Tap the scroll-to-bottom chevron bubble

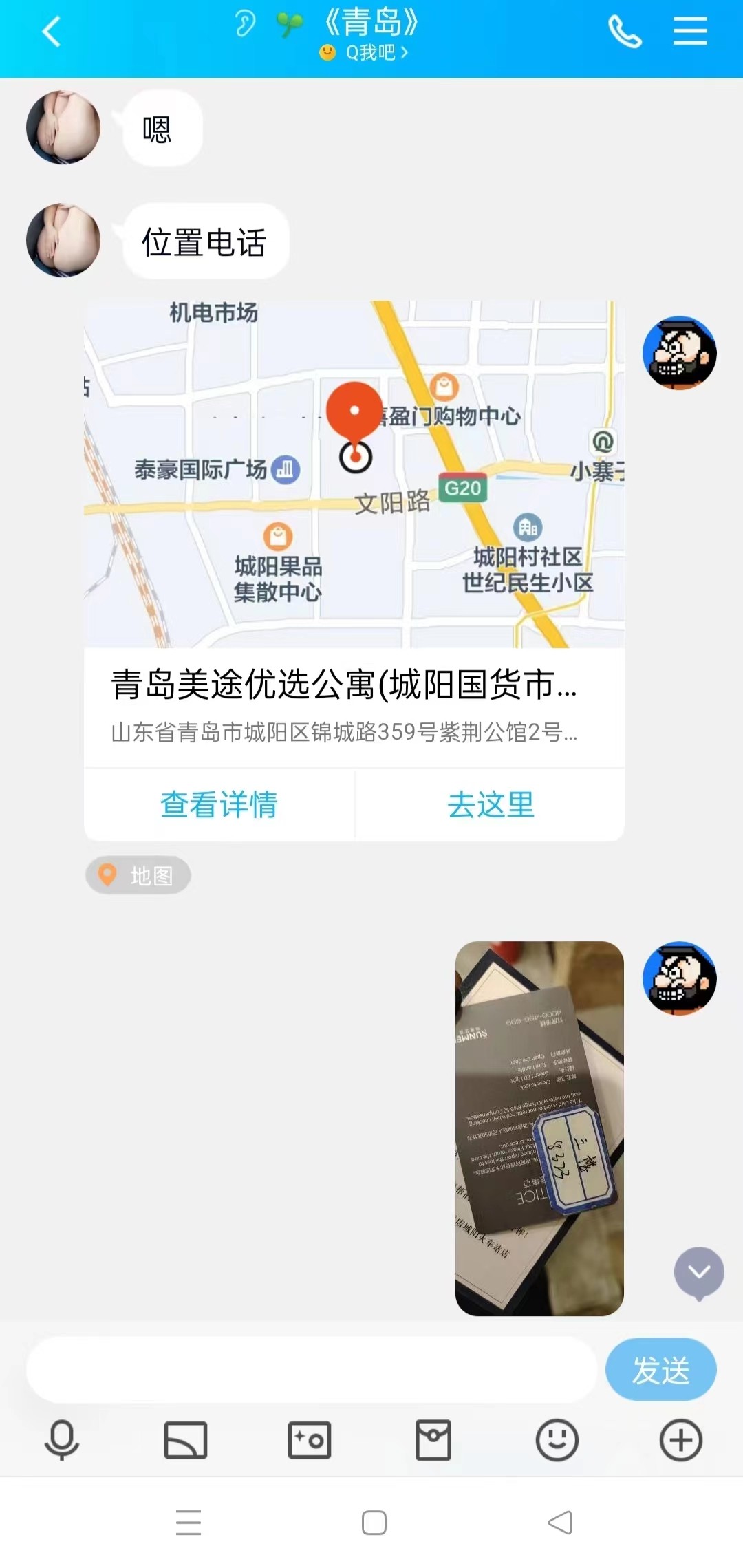pyautogui.click(x=700, y=1274)
